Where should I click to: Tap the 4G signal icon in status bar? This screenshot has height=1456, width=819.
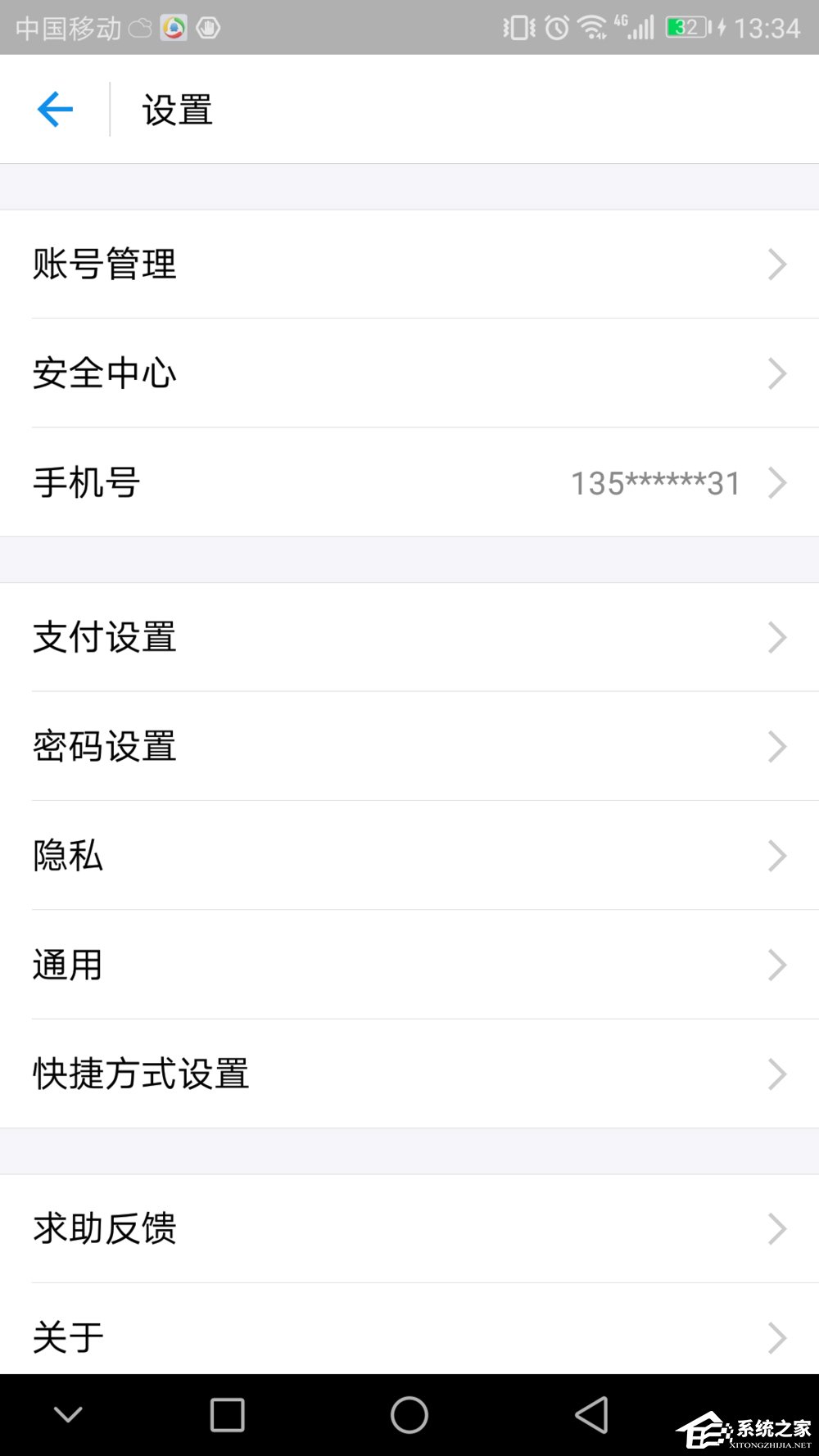click(640, 27)
